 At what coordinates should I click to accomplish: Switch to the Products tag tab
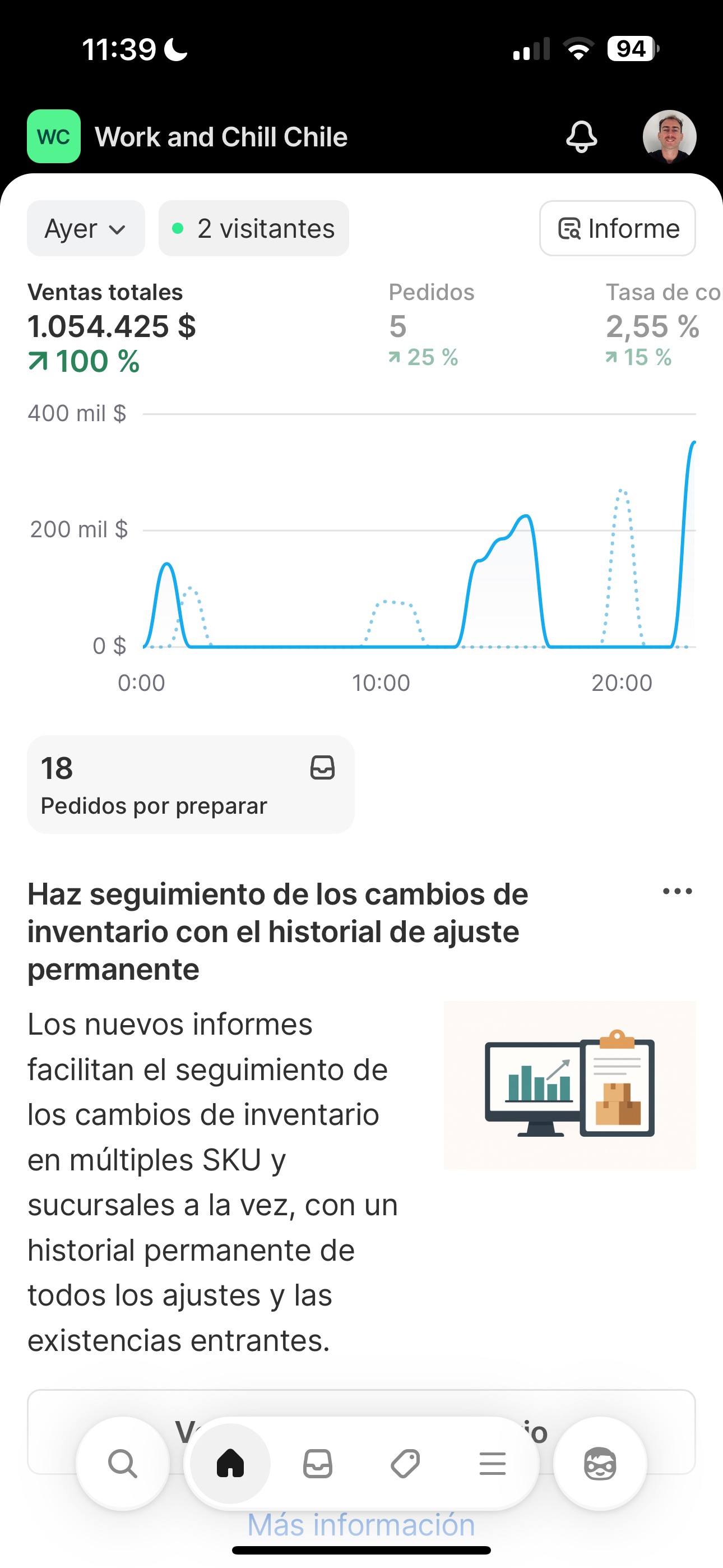tap(405, 1464)
